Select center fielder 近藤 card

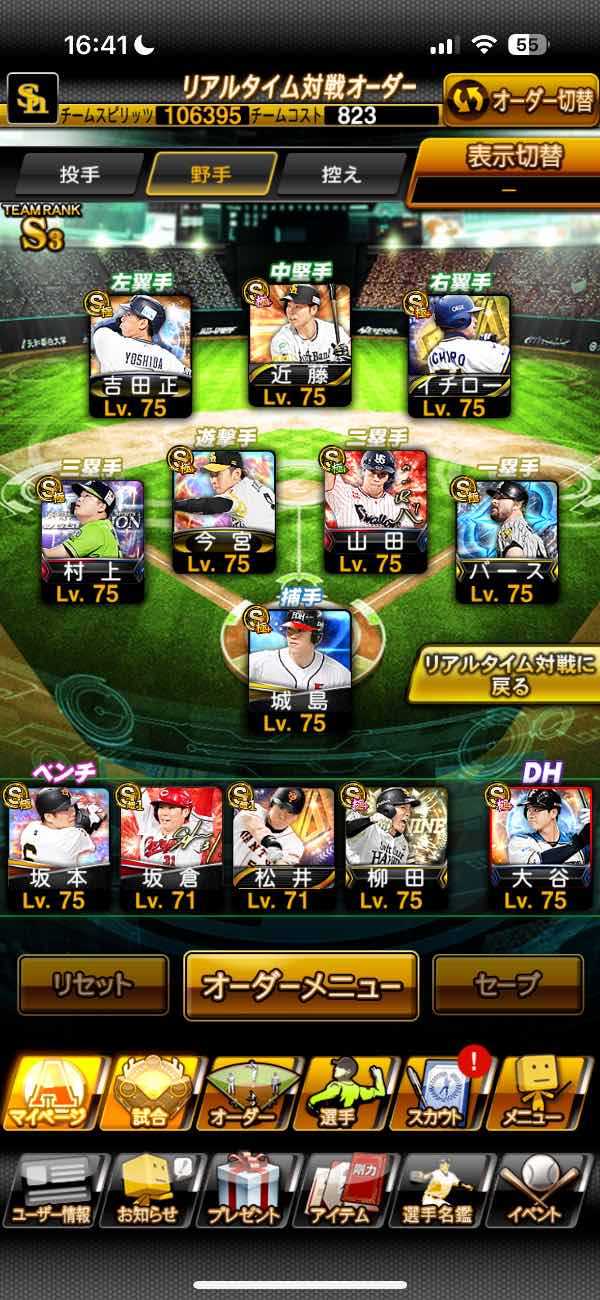299,344
